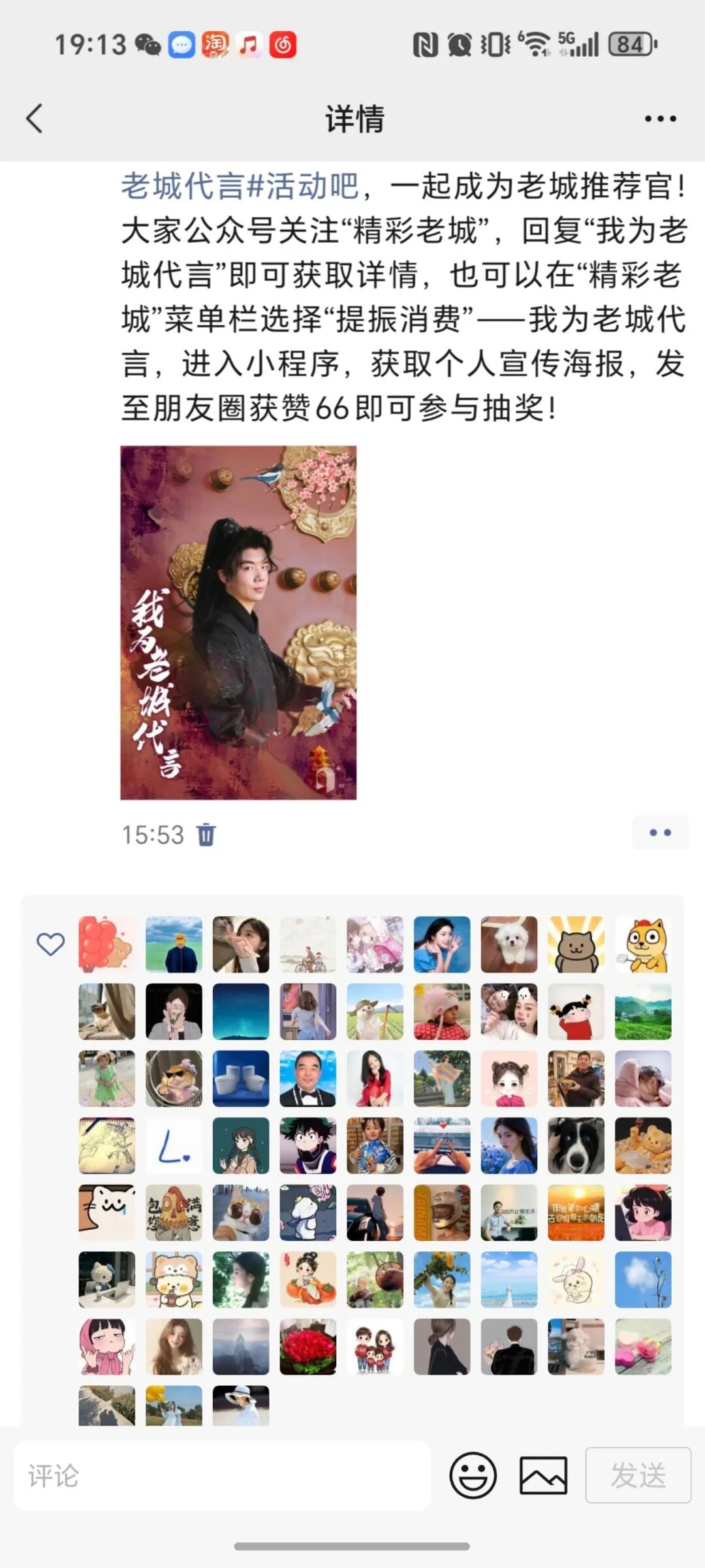Open the #活动吧 hashtag link

304,186
